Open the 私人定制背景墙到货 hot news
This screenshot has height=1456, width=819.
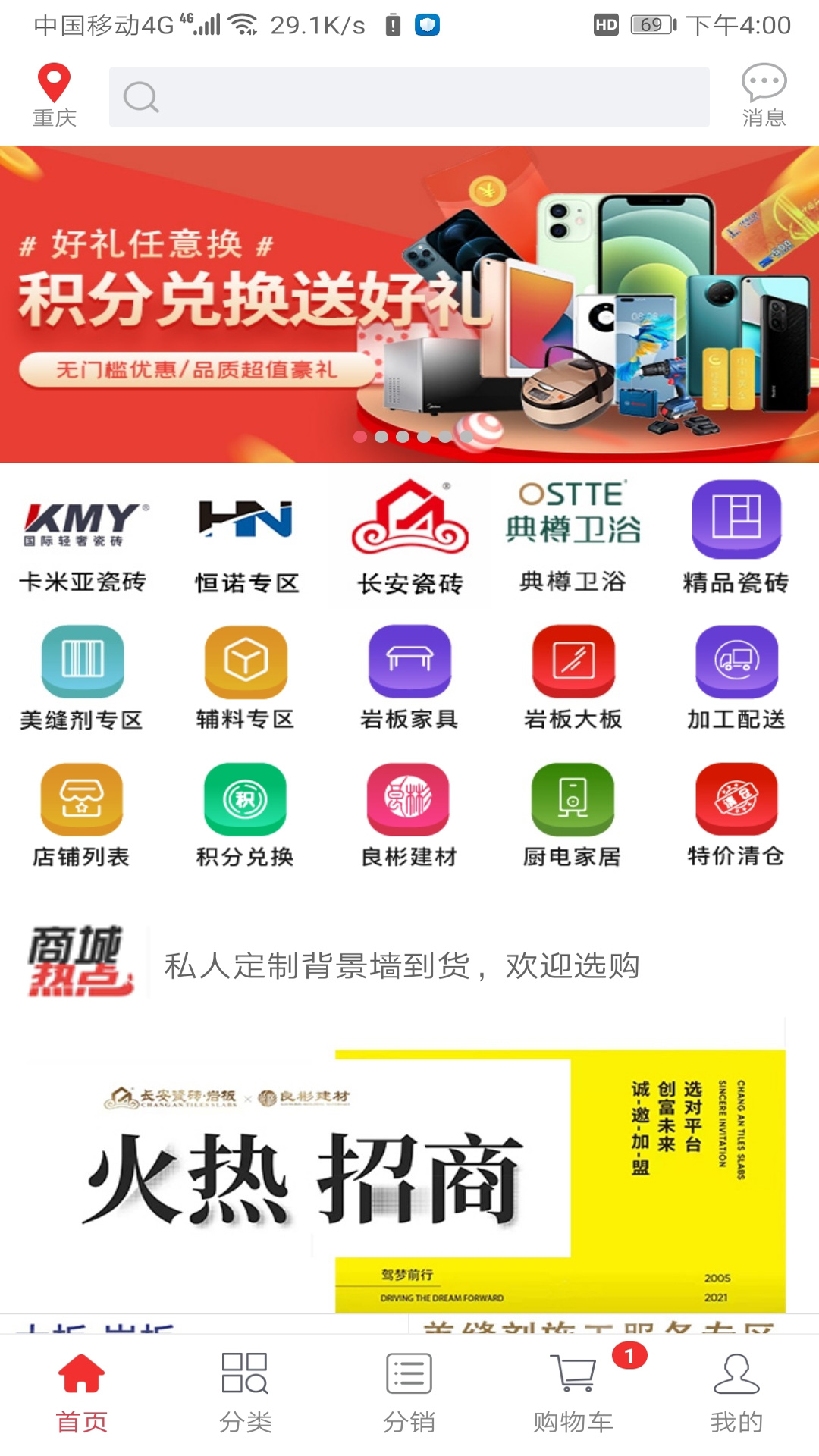click(x=402, y=965)
